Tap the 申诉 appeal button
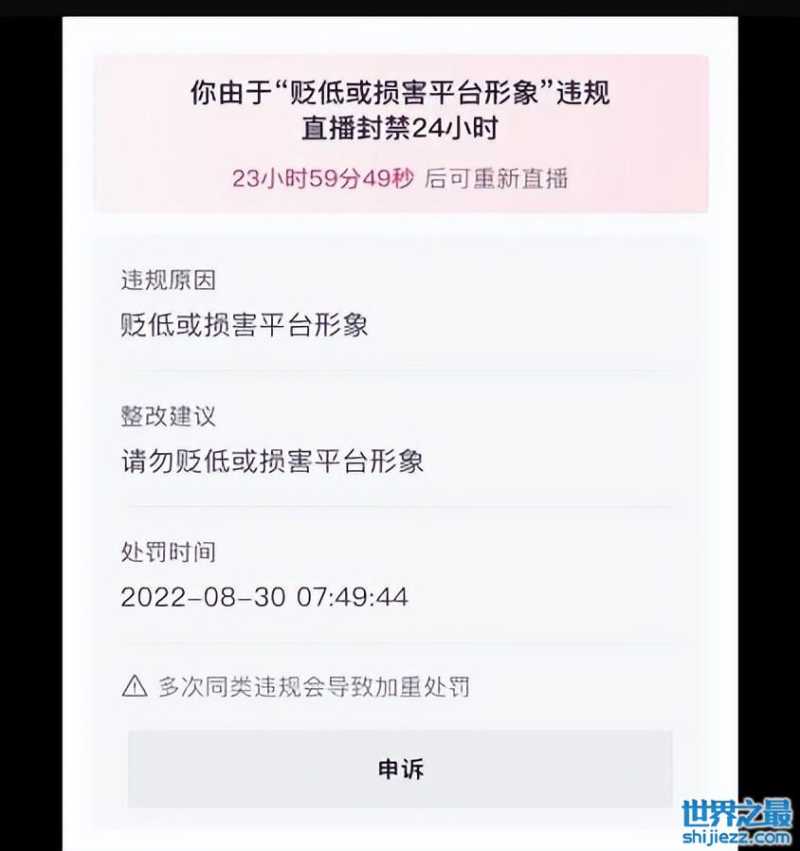Viewport: 800px width, 851px height. (x=400, y=768)
